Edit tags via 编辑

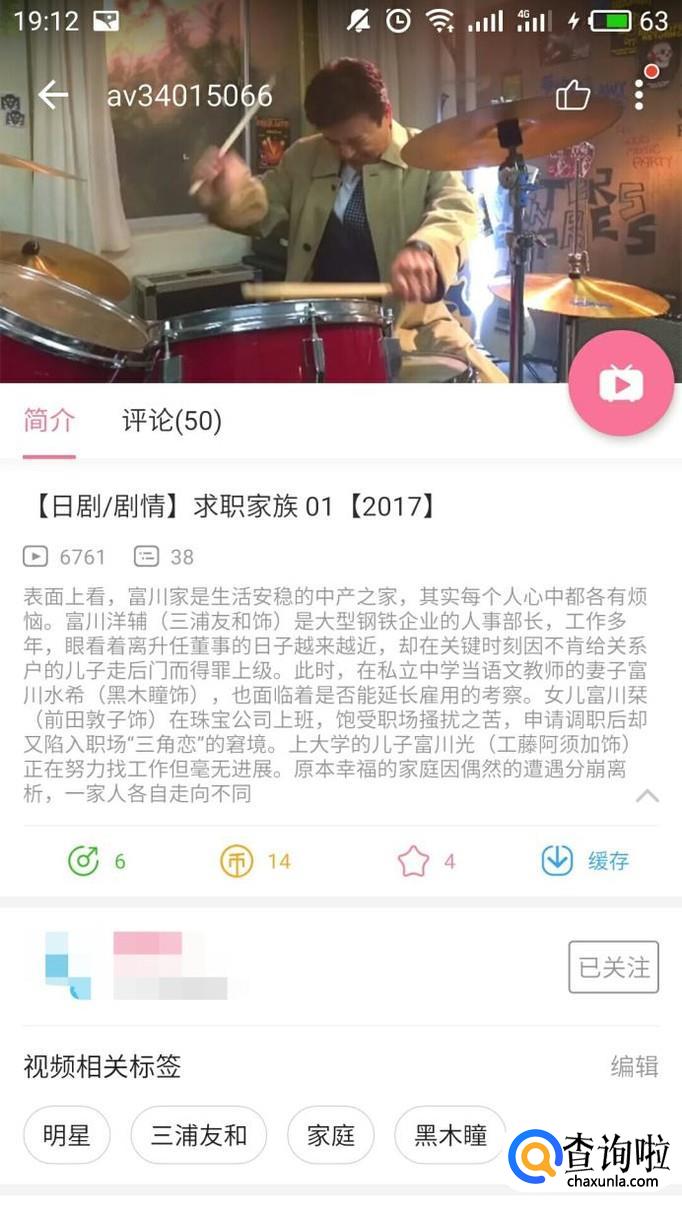[635, 1066]
